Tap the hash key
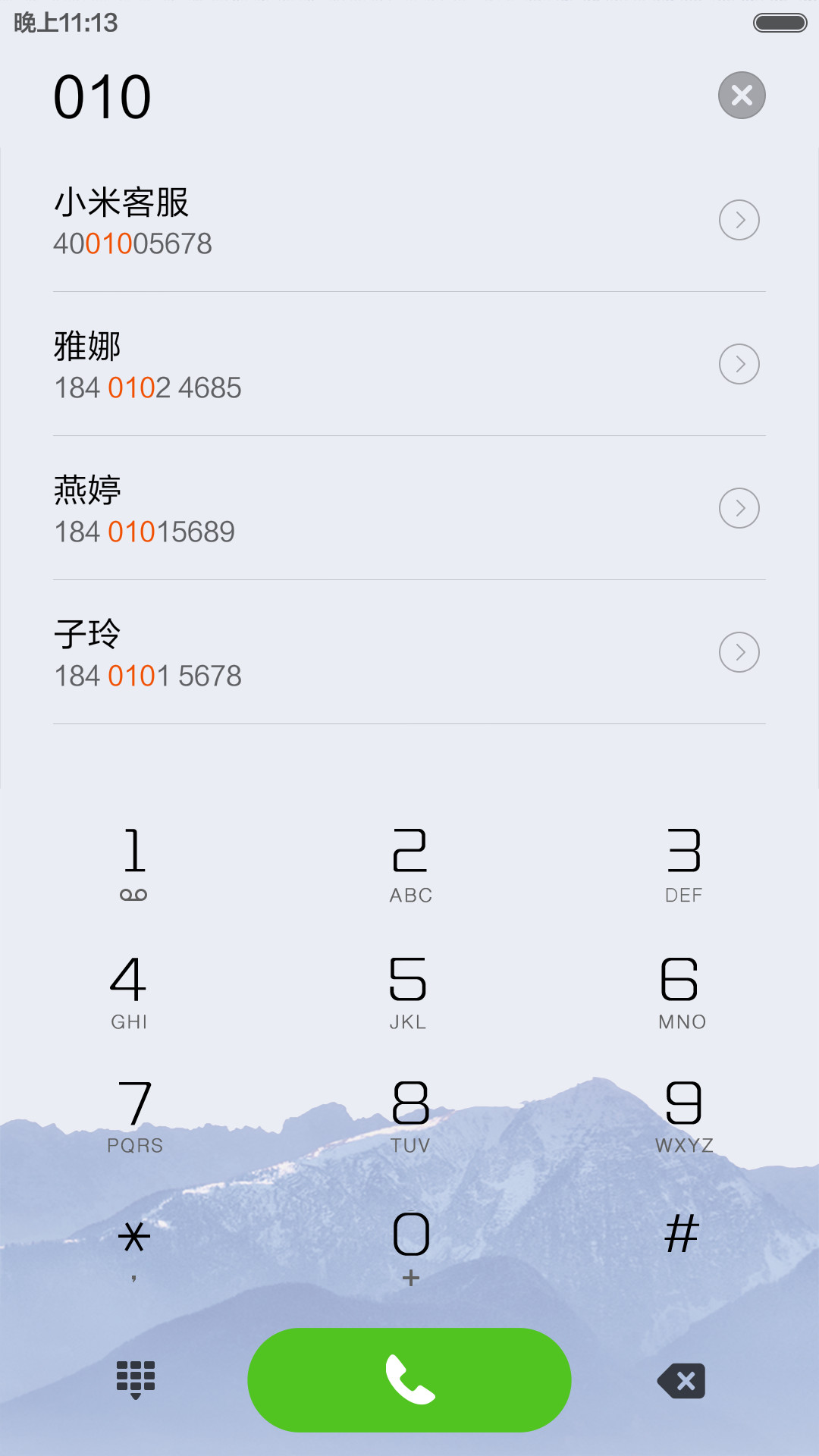Viewport: 819px width, 1456px height. point(682,1235)
